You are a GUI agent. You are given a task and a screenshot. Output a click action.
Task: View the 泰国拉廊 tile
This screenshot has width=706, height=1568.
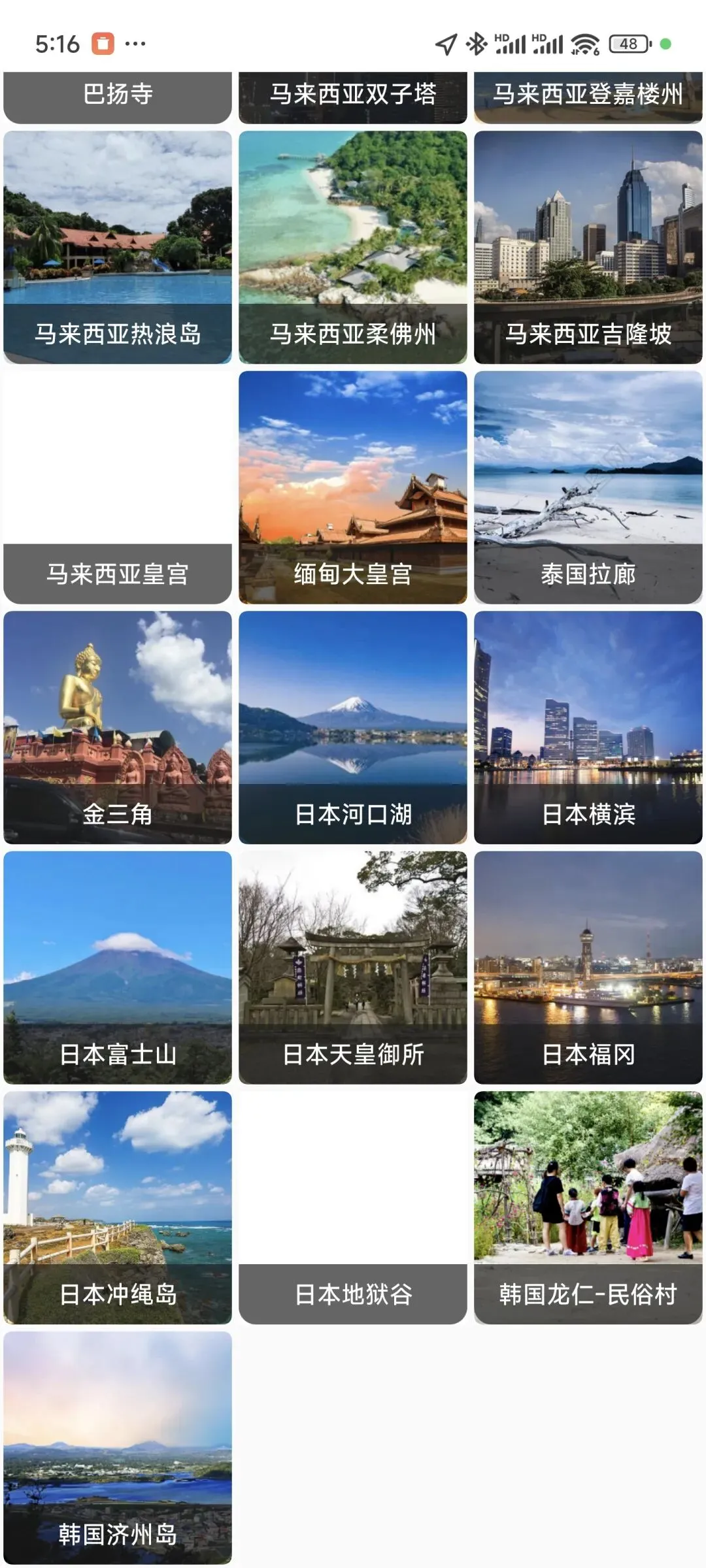coord(588,487)
